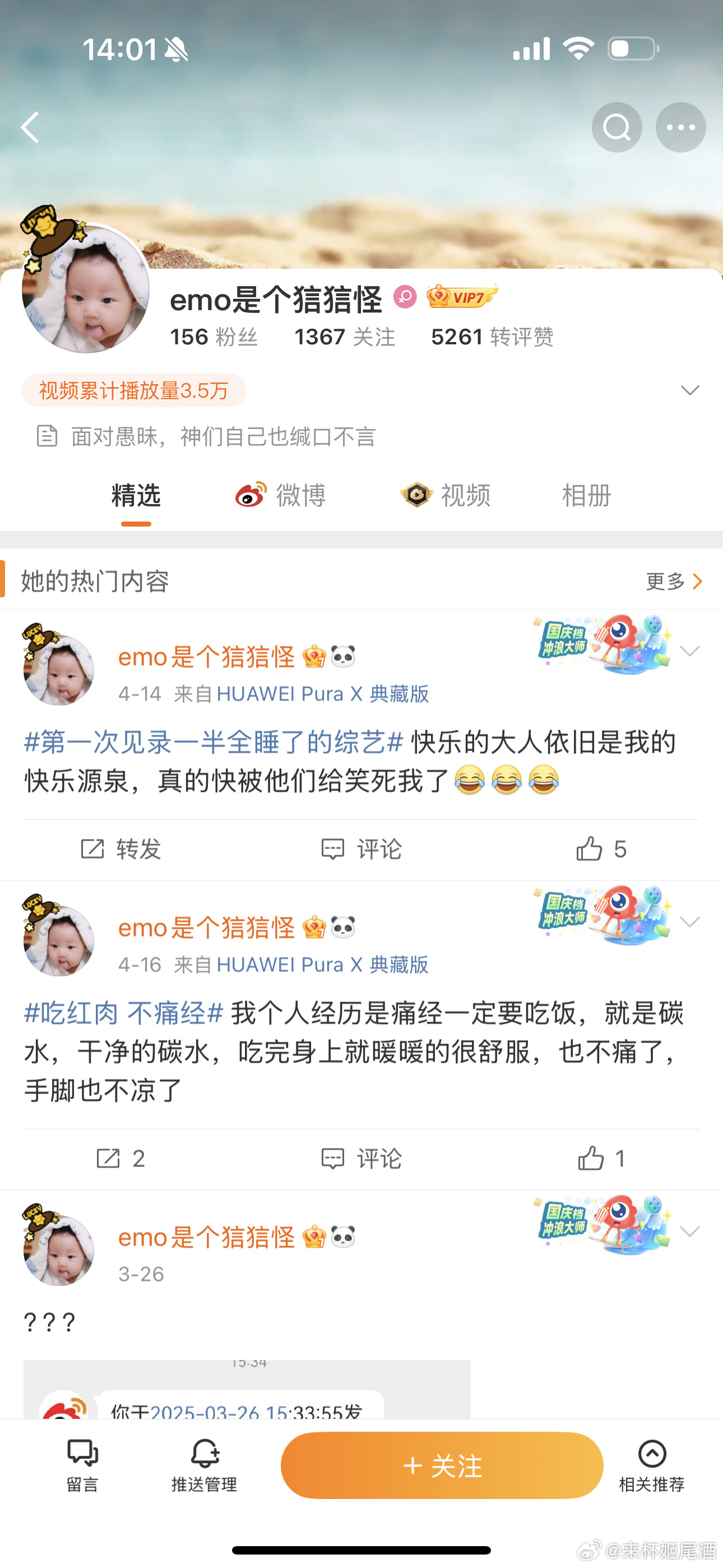This screenshot has width=723, height=1568.
Task: Tap the orange + 关注 follow button
Action: click(x=442, y=1465)
